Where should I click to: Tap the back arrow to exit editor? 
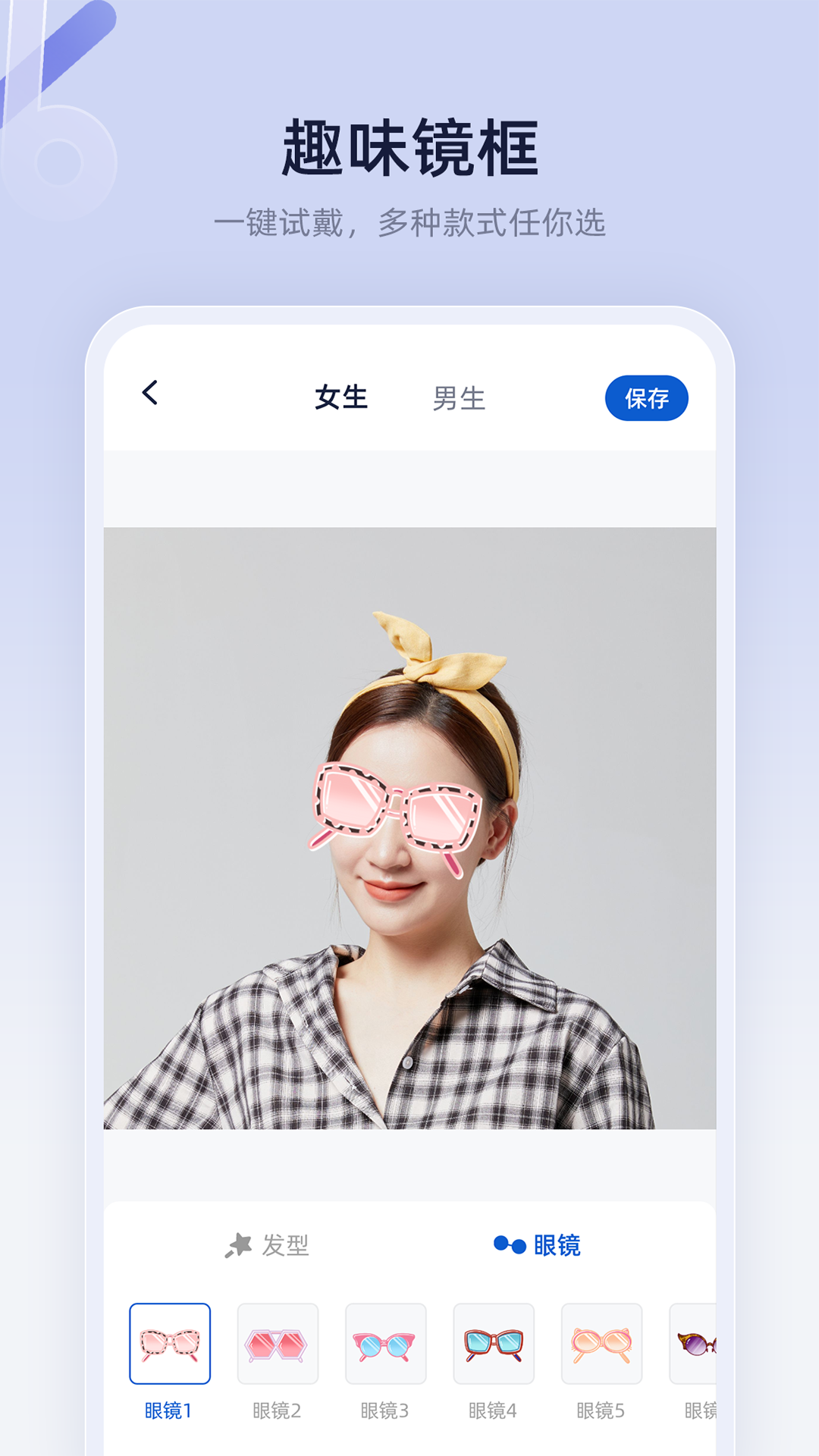[x=149, y=395]
